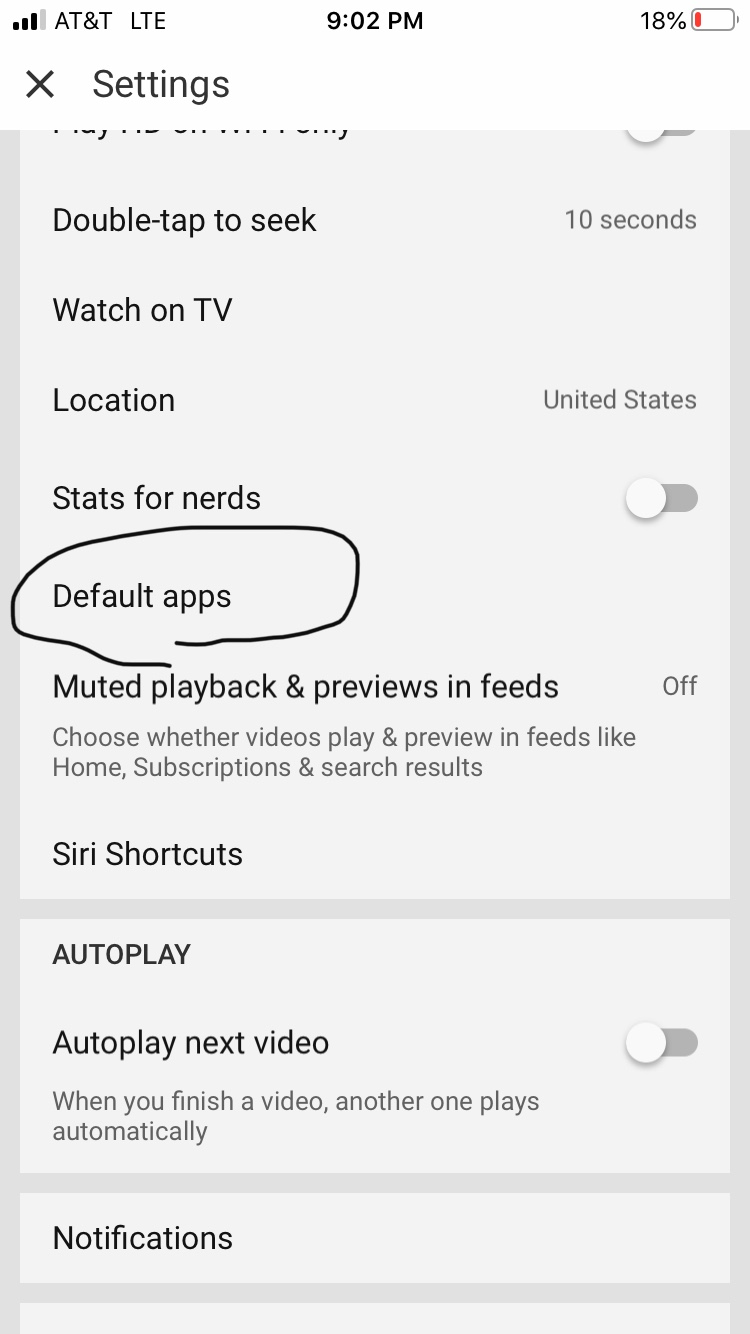
Task: Open Notifications settings
Action: 143,1238
